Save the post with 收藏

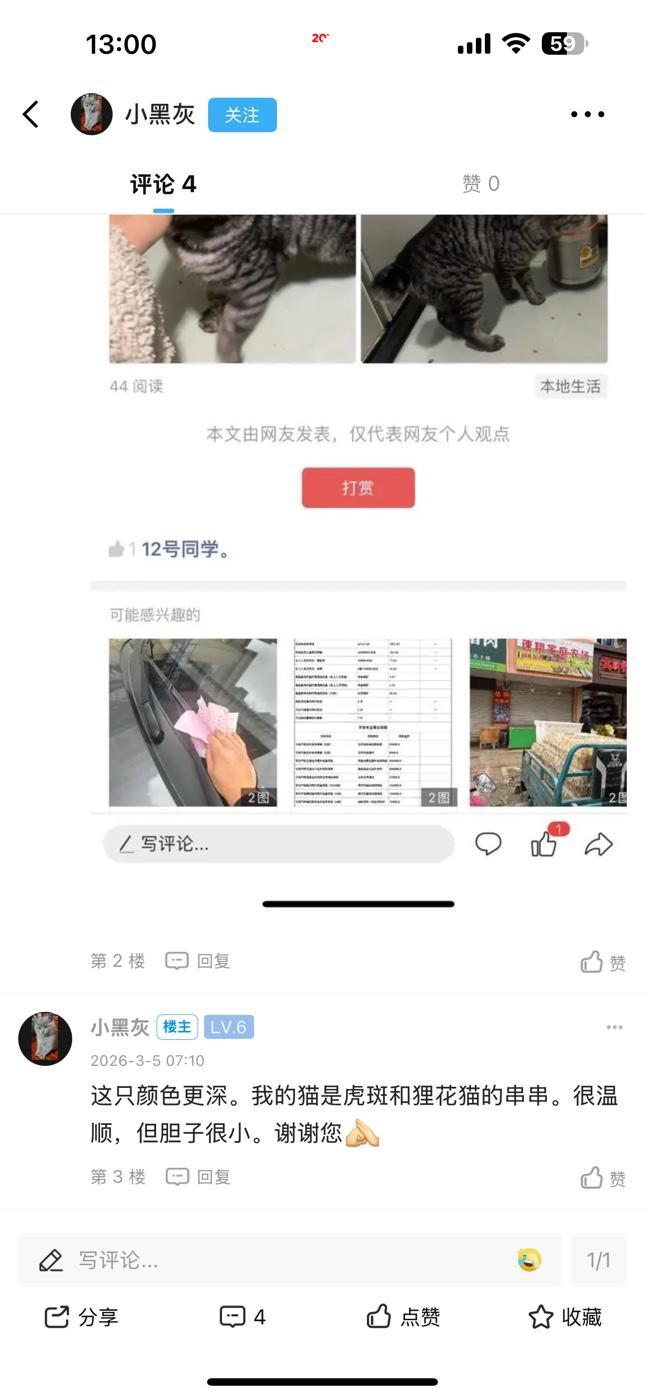[x=565, y=1317]
